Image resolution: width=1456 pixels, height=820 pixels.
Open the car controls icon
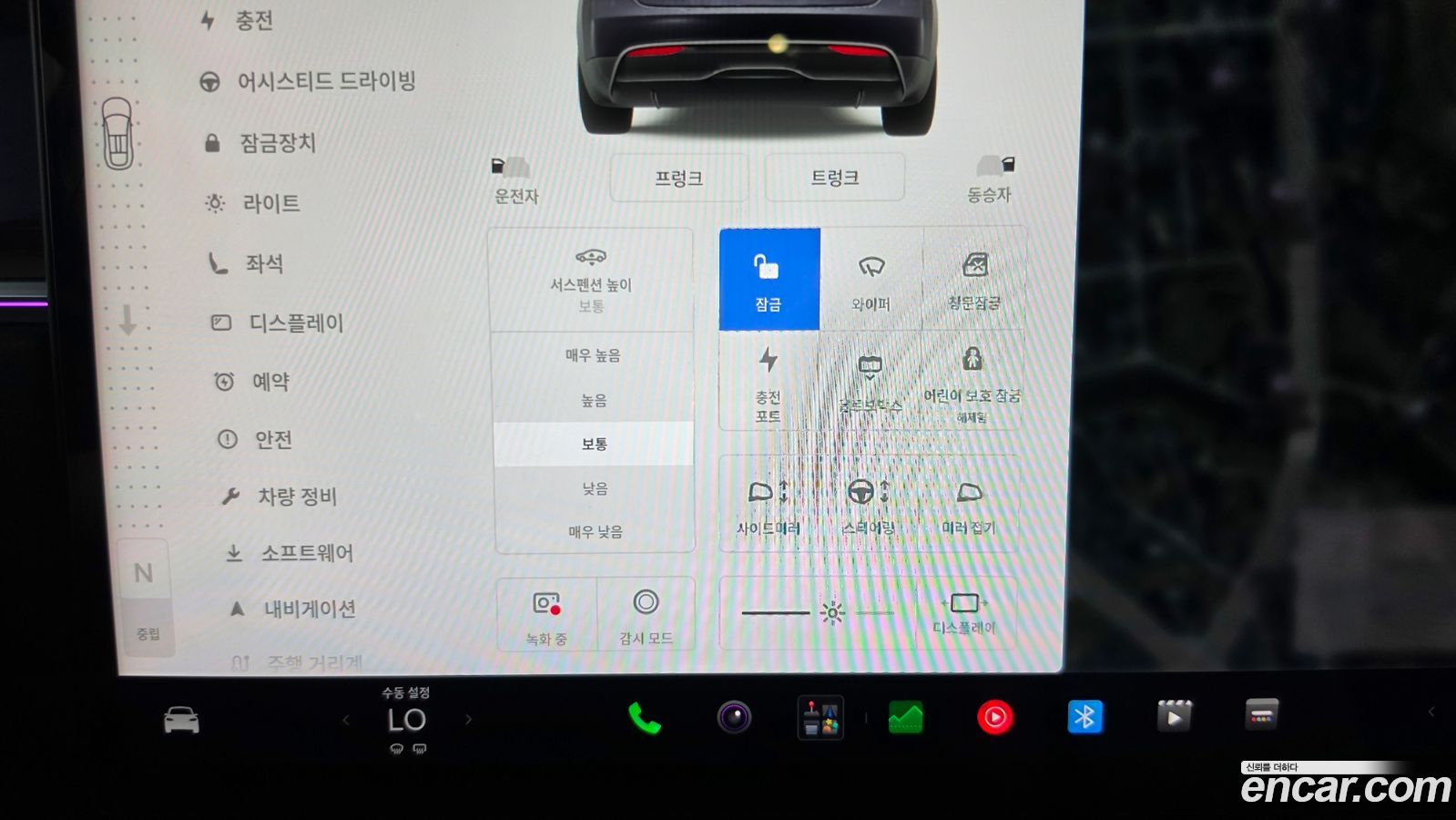[x=181, y=720]
